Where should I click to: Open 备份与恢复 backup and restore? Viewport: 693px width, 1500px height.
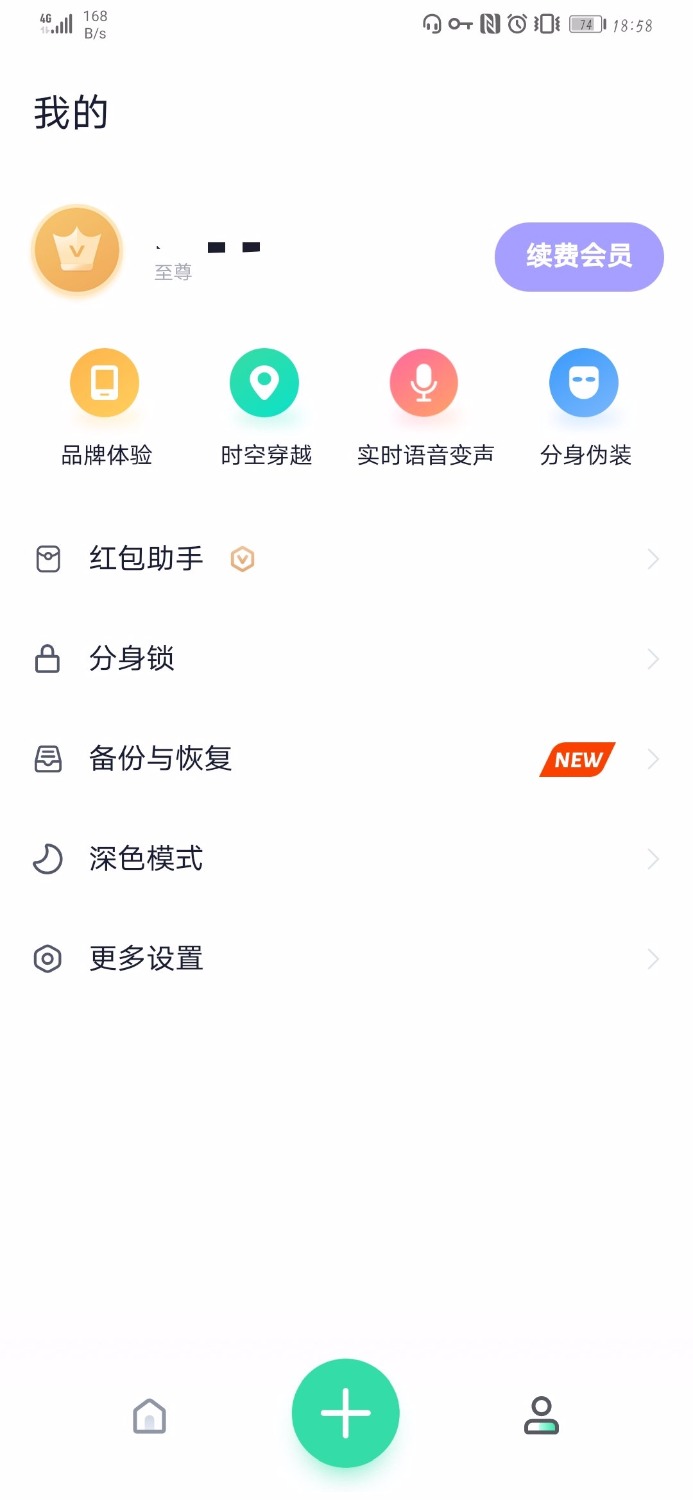(346, 759)
